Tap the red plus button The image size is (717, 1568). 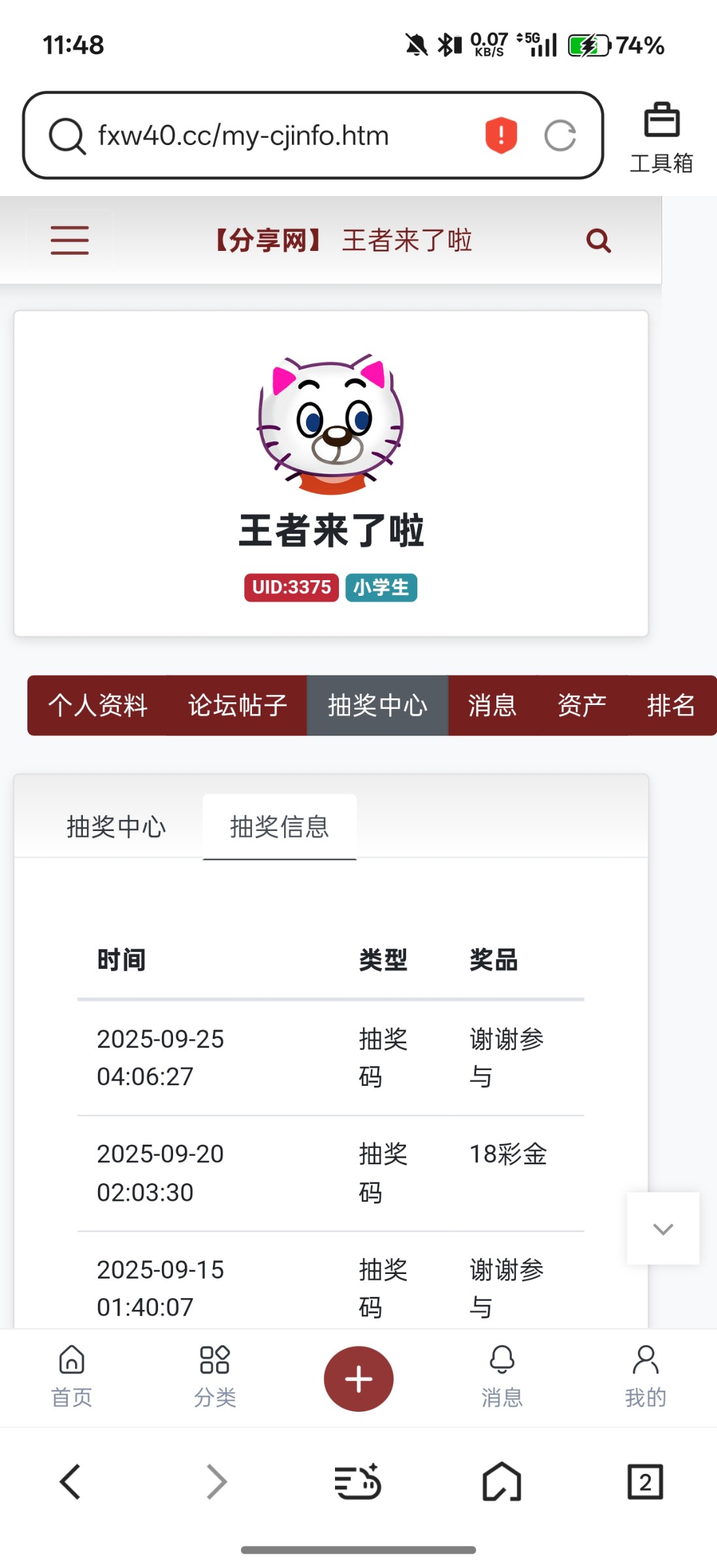(x=358, y=1379)
